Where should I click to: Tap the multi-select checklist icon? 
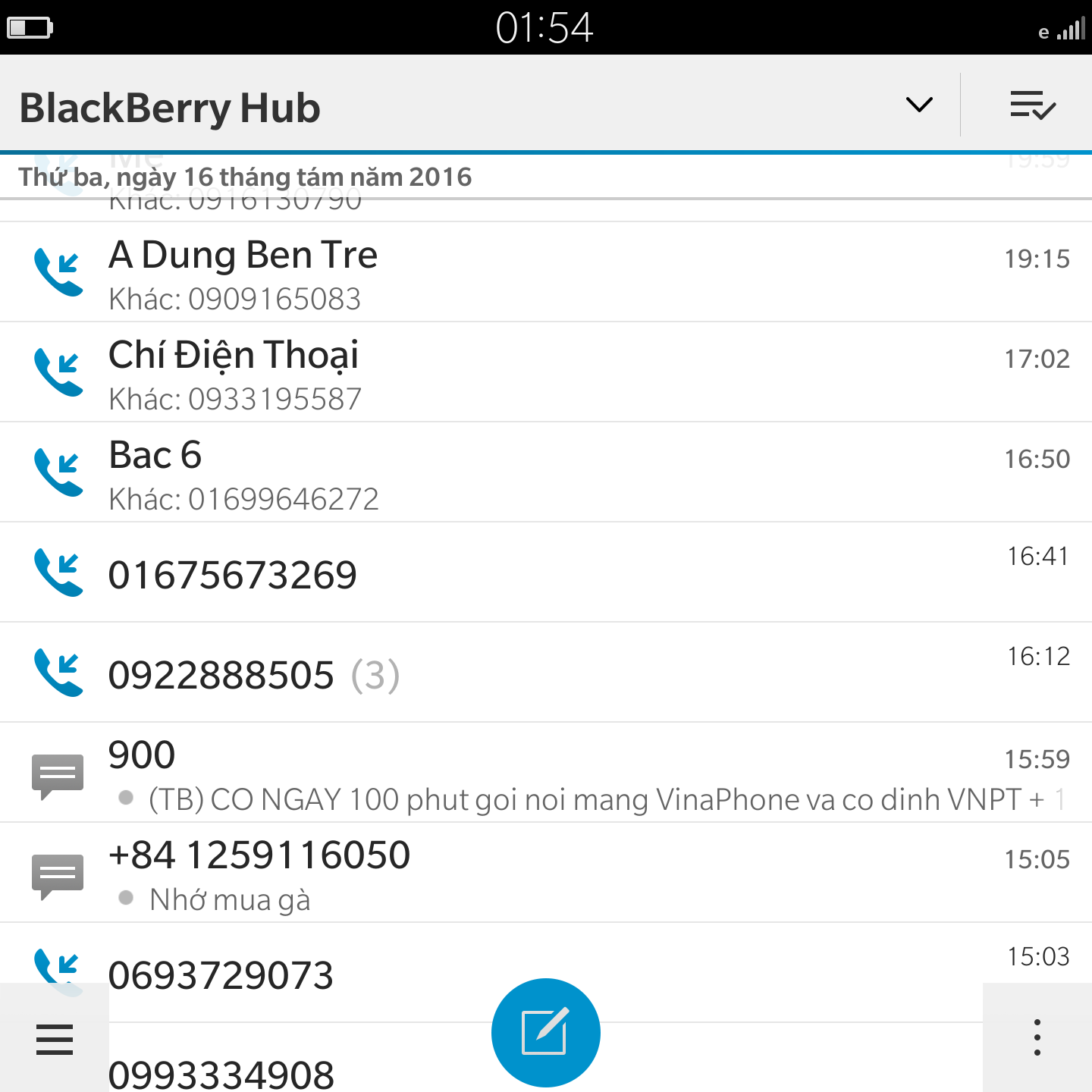(x=1032, y=105)
